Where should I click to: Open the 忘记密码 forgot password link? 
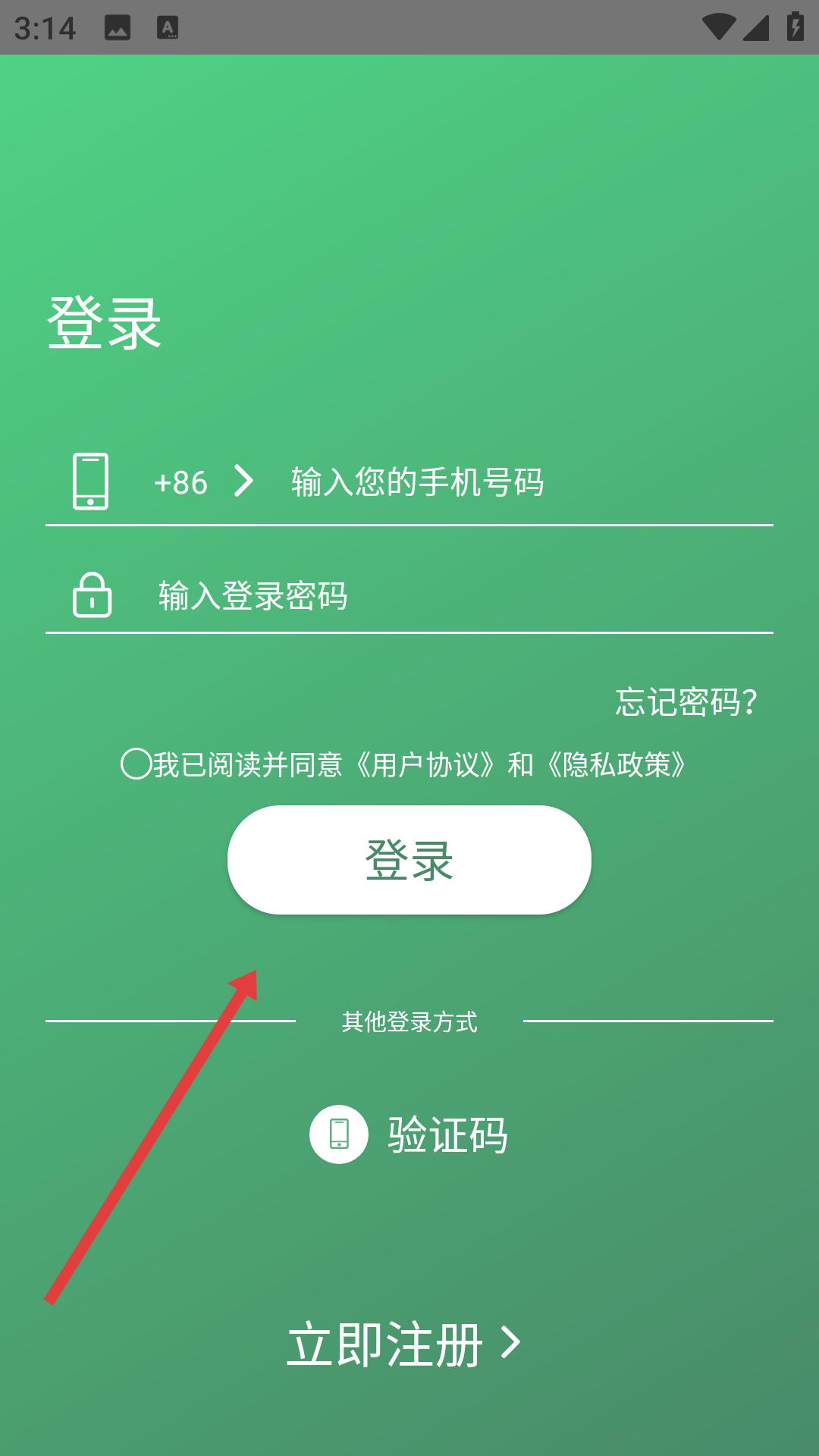click(x=686, y=701)
